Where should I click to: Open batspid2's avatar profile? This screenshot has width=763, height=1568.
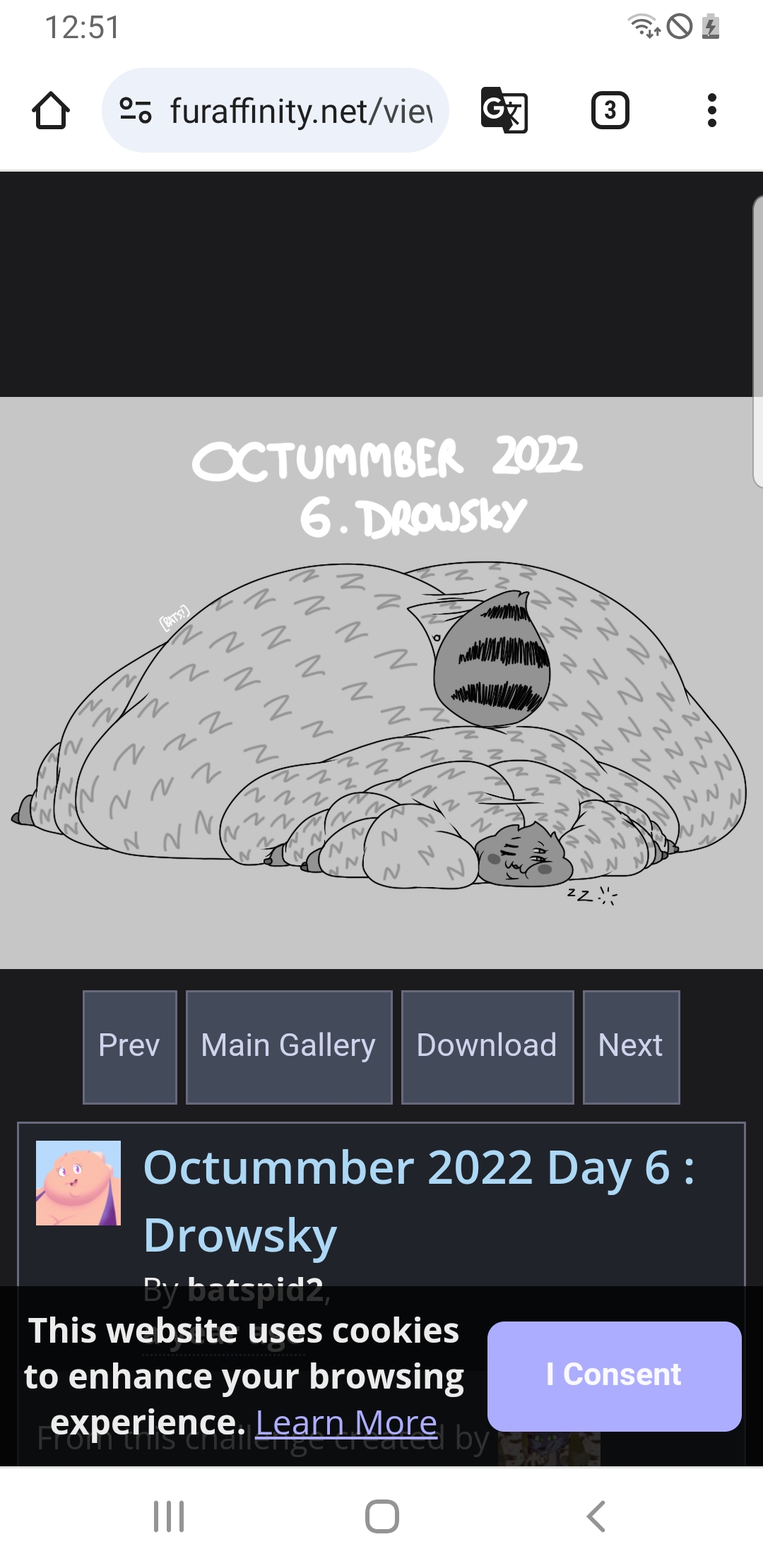[78, 1182]
